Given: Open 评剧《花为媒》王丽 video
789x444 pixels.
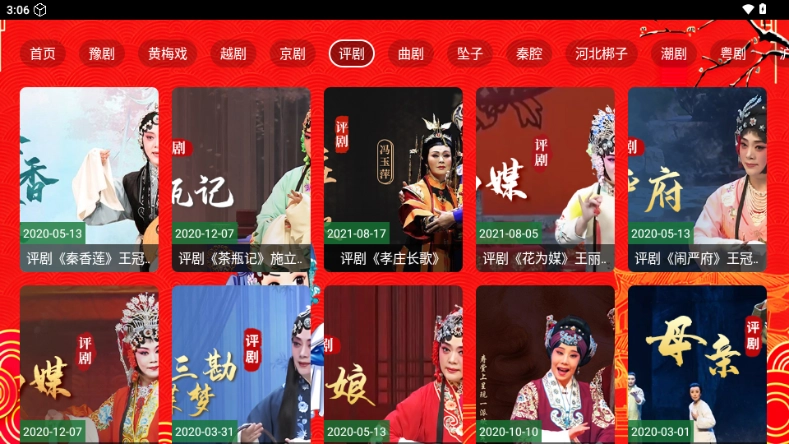Looking at the screenshot, I should 545,178.
